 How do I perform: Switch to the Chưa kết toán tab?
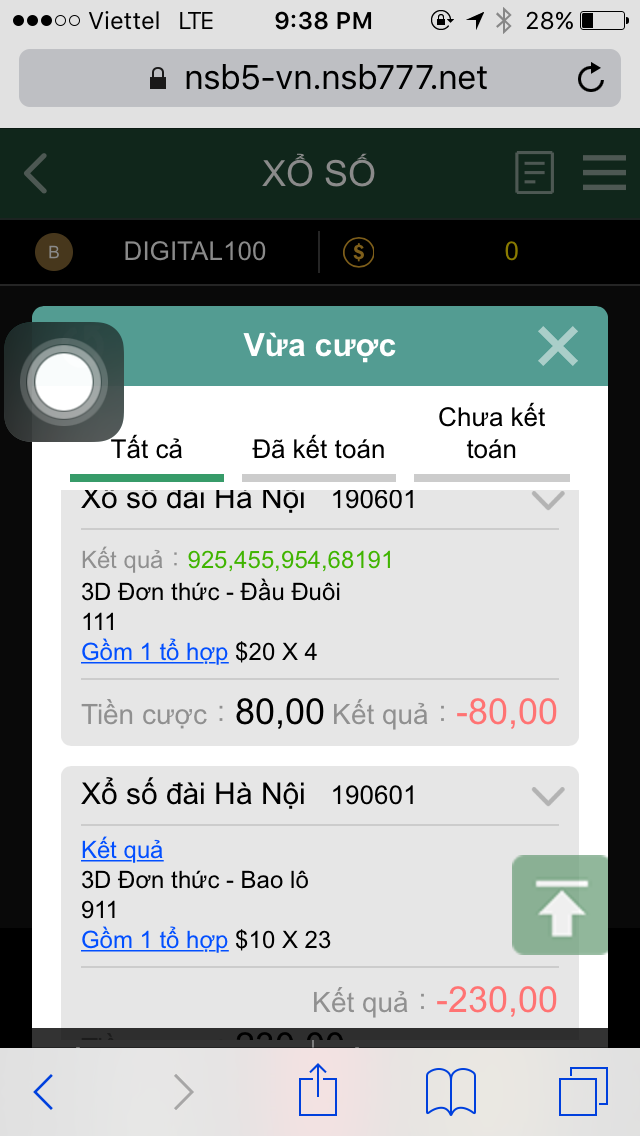tap(491, 433)
